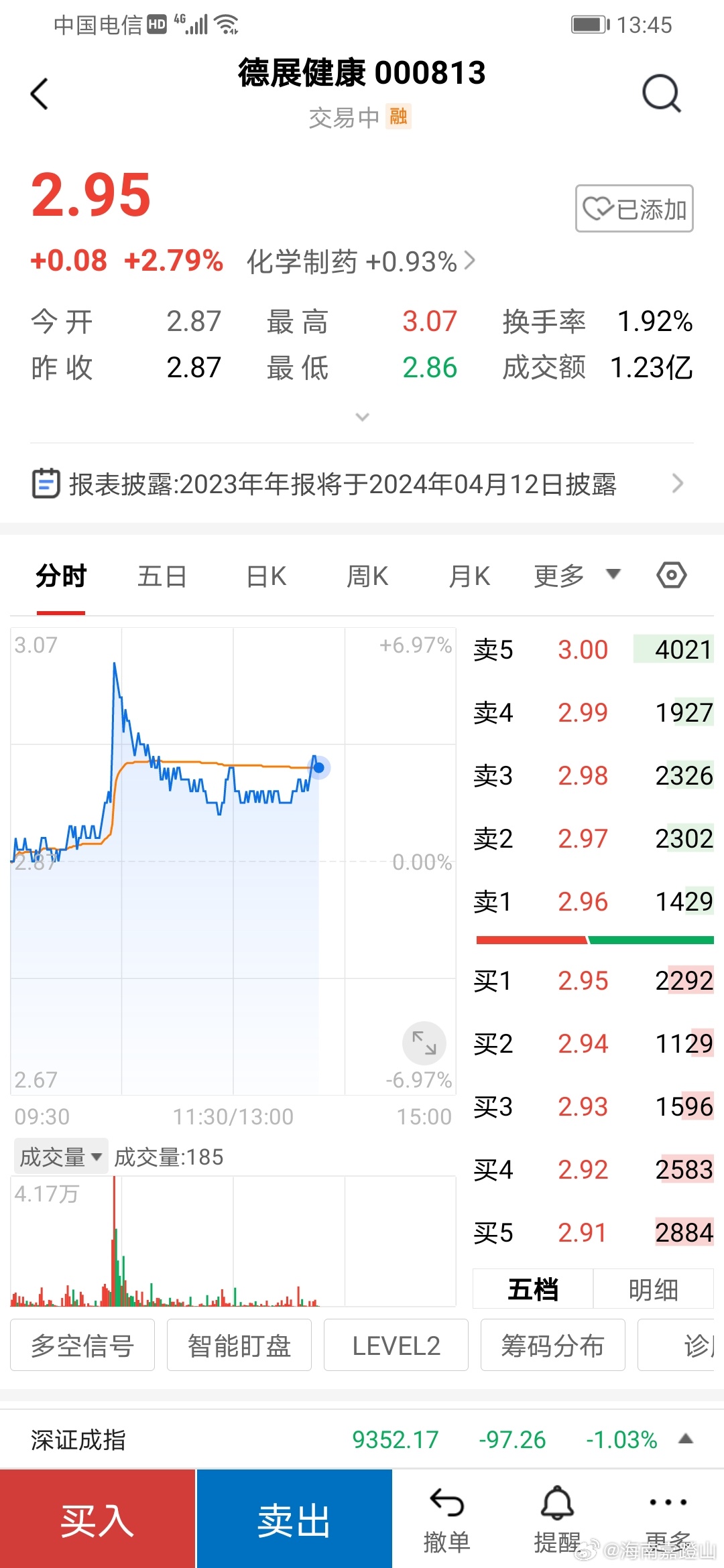
Task: Switch to the 日K chart tab
Action: point(266,576)
